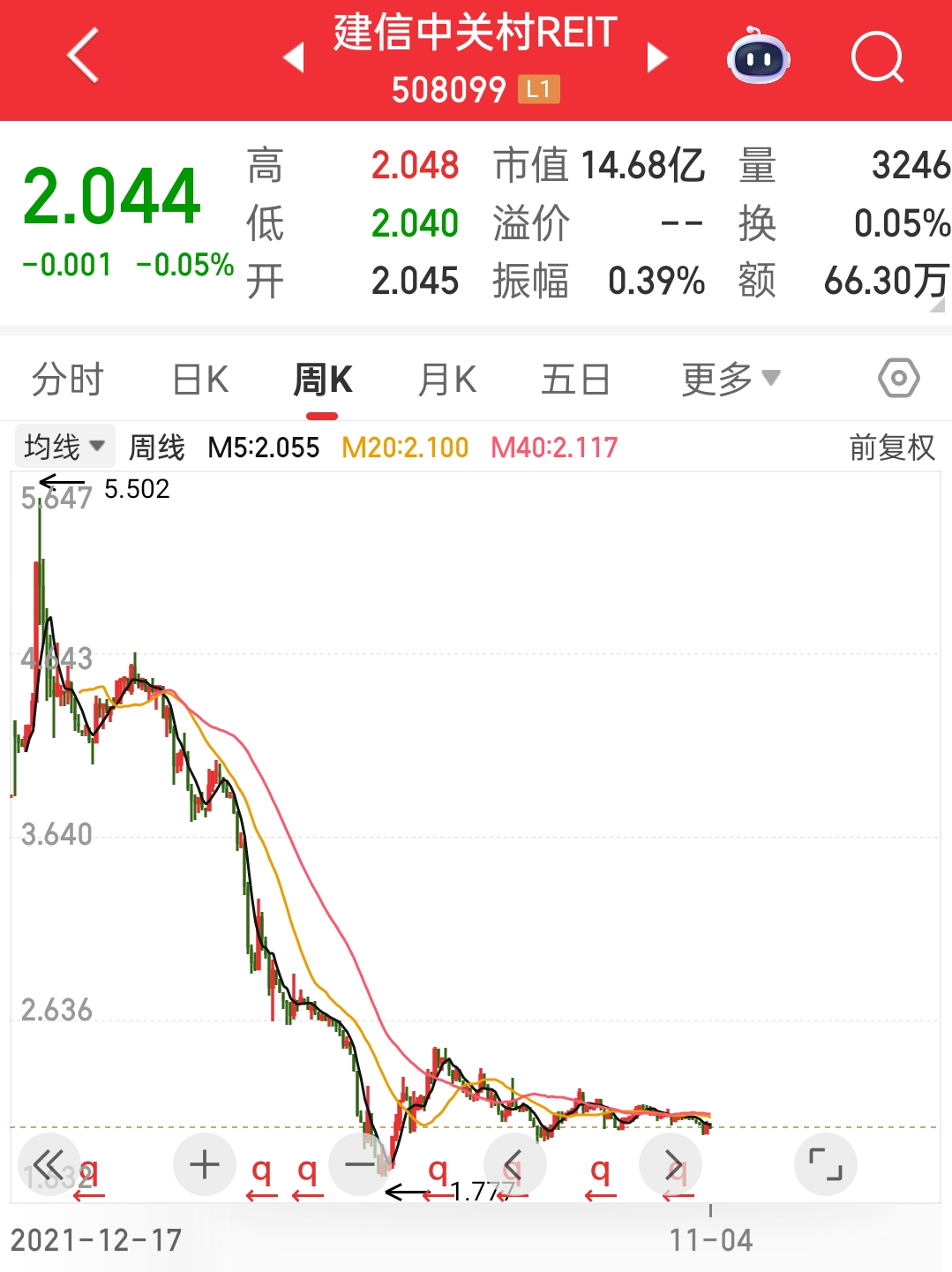This screenshot has width=952, height=1272.
Task: Zoom out chart with minus button
Action: pyautogui.click(x=360, y=1165)
